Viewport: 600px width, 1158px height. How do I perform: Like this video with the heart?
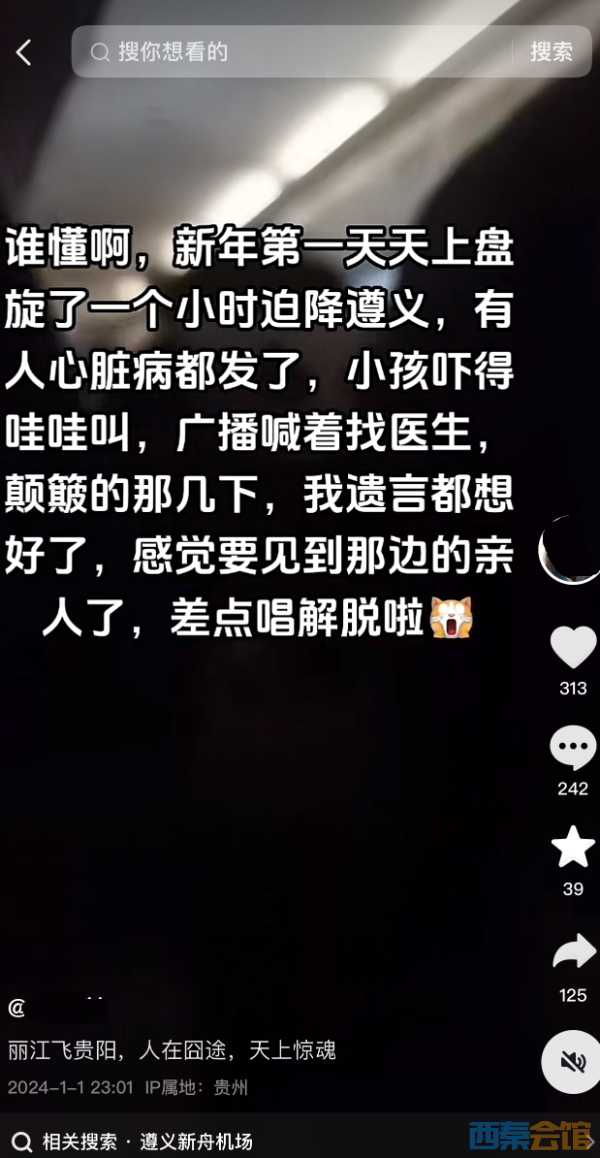573,647
